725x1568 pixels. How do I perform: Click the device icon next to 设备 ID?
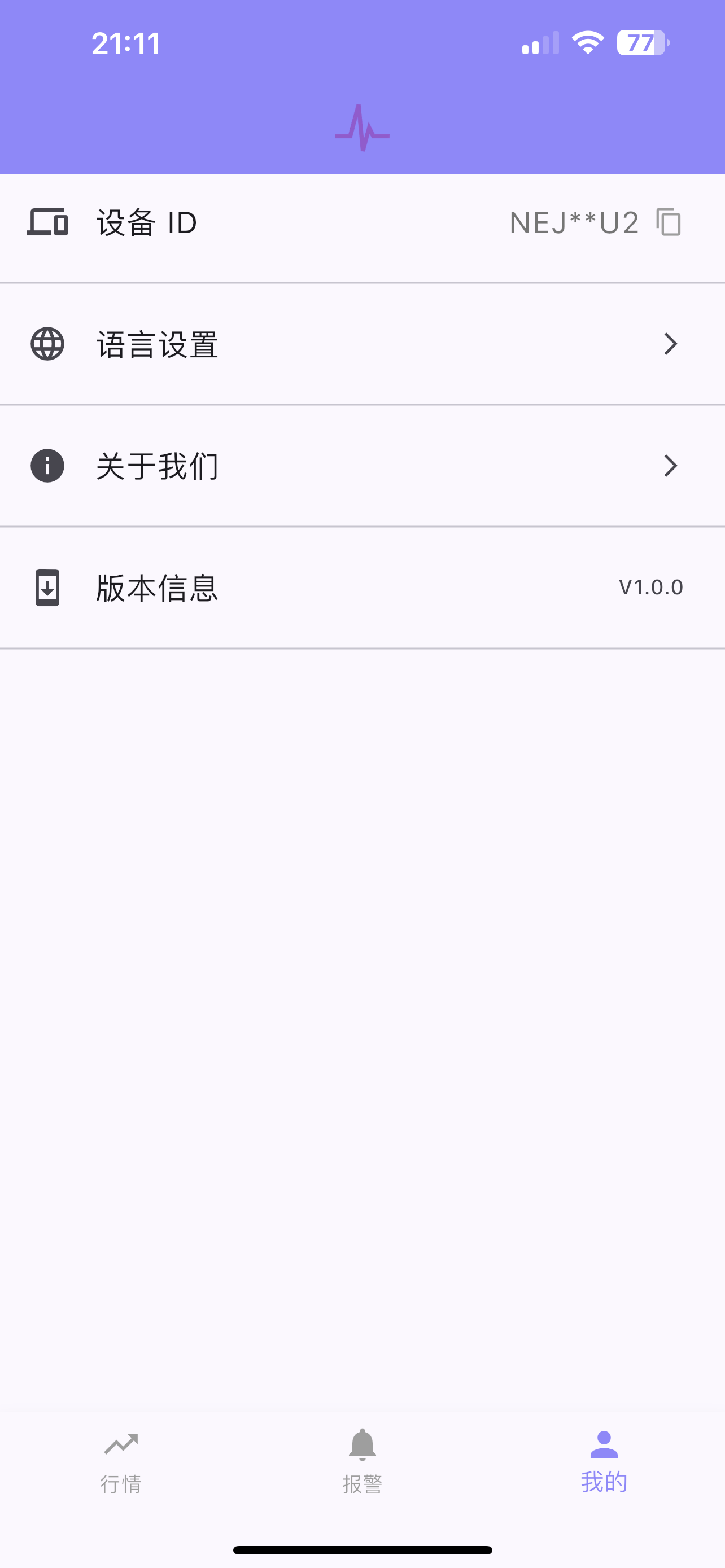point(47,223)
